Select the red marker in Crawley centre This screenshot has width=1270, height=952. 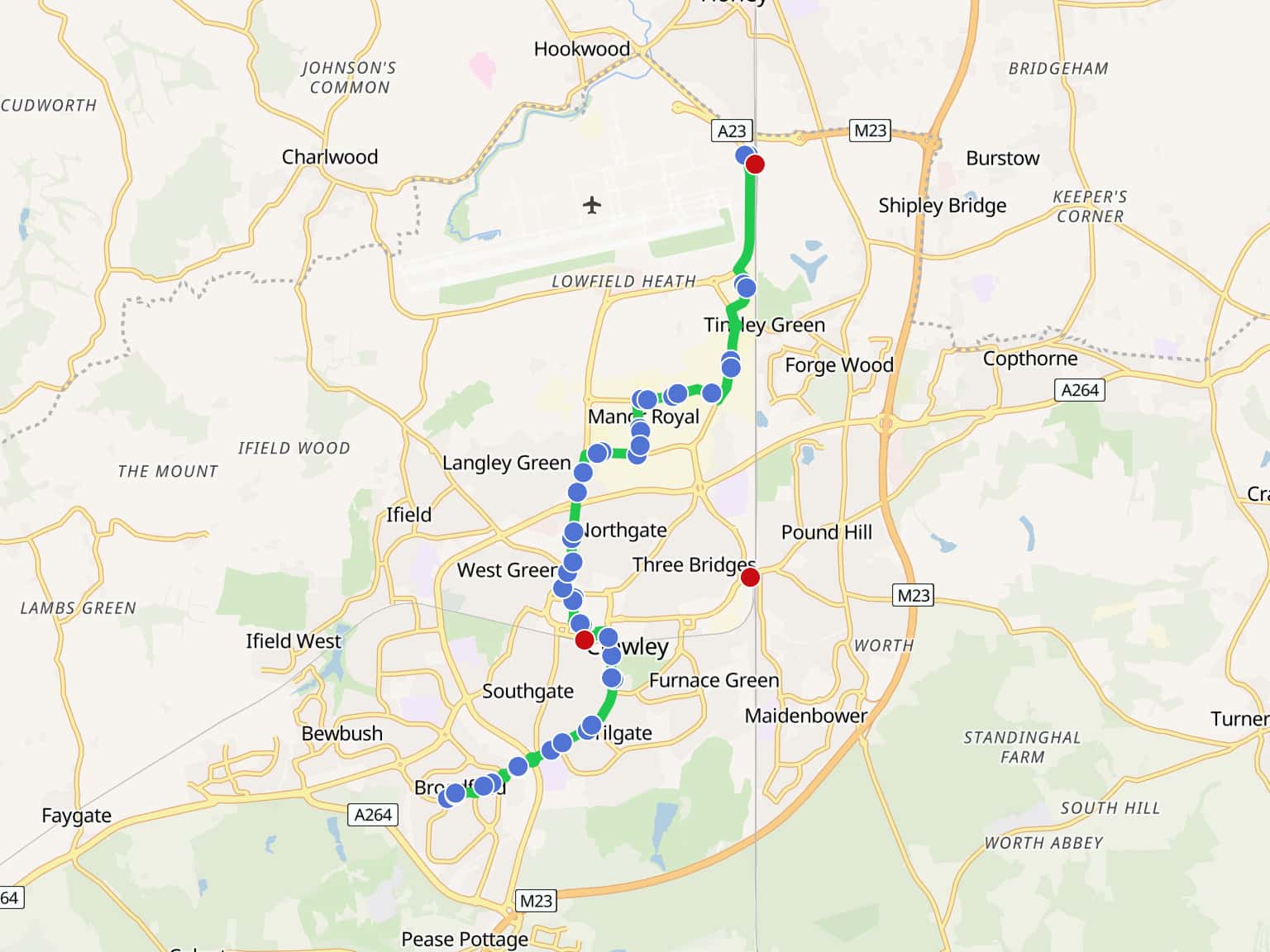pyautogui.click(x=585, y=639)
